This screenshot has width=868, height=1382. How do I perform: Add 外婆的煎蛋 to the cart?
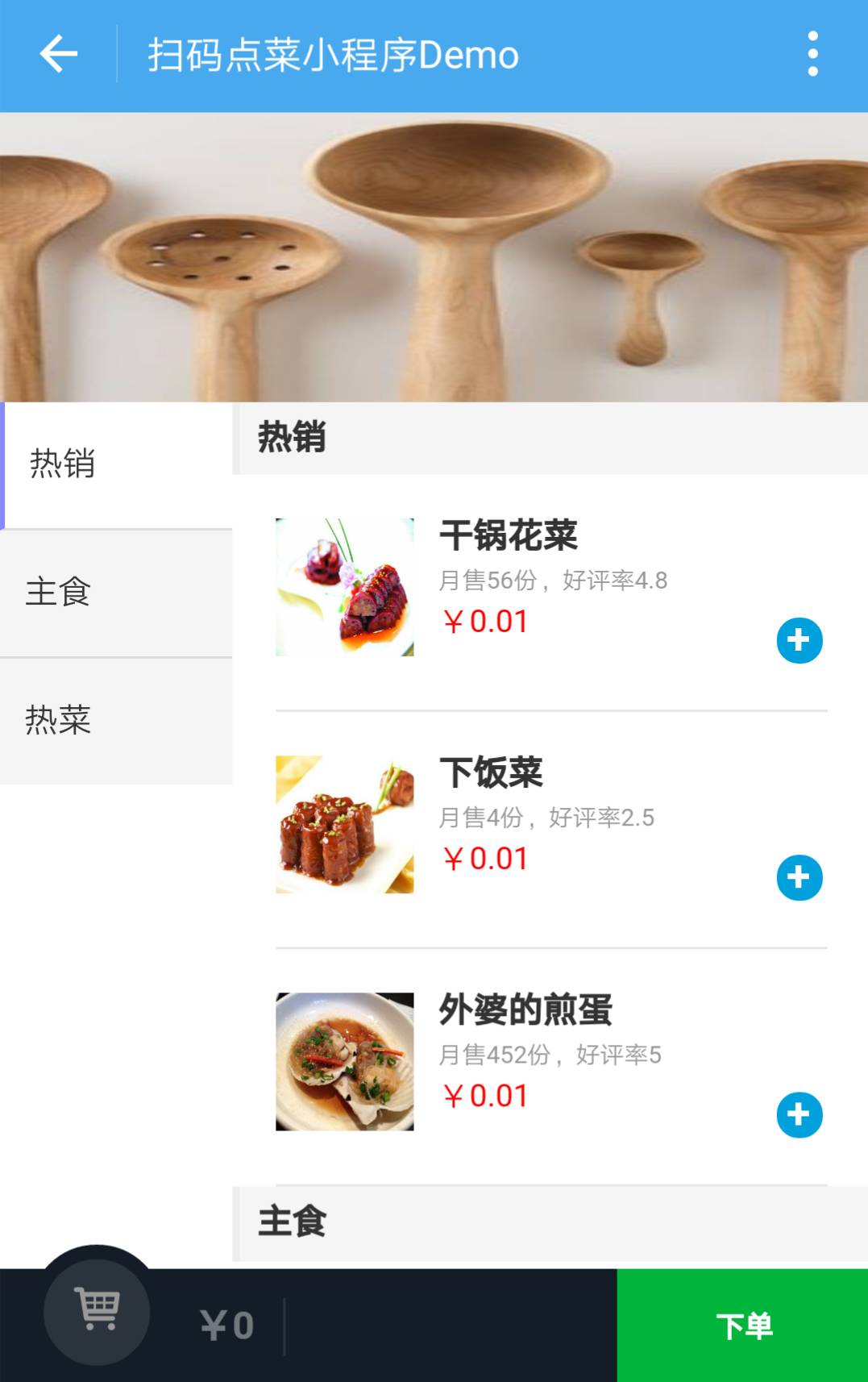pyautogui.click(x=799, y=1115)
